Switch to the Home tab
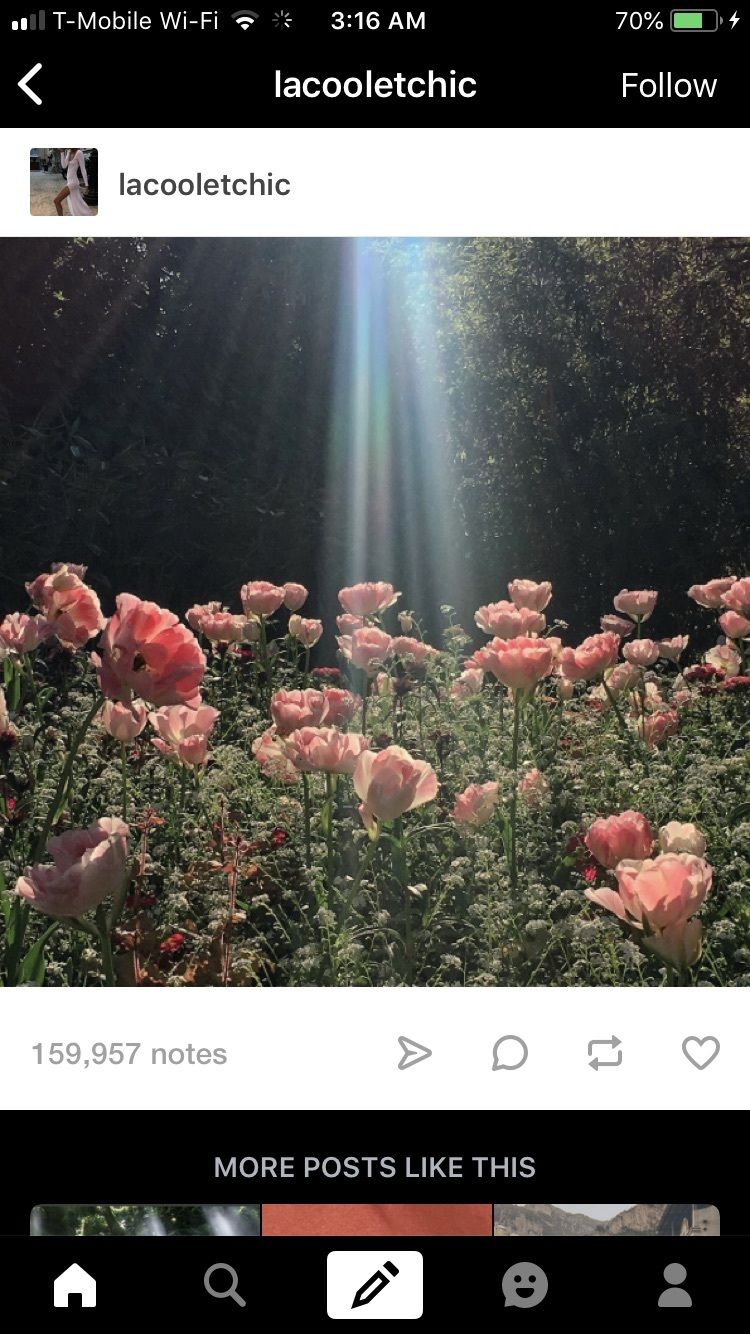 (x=75, y=1285)
